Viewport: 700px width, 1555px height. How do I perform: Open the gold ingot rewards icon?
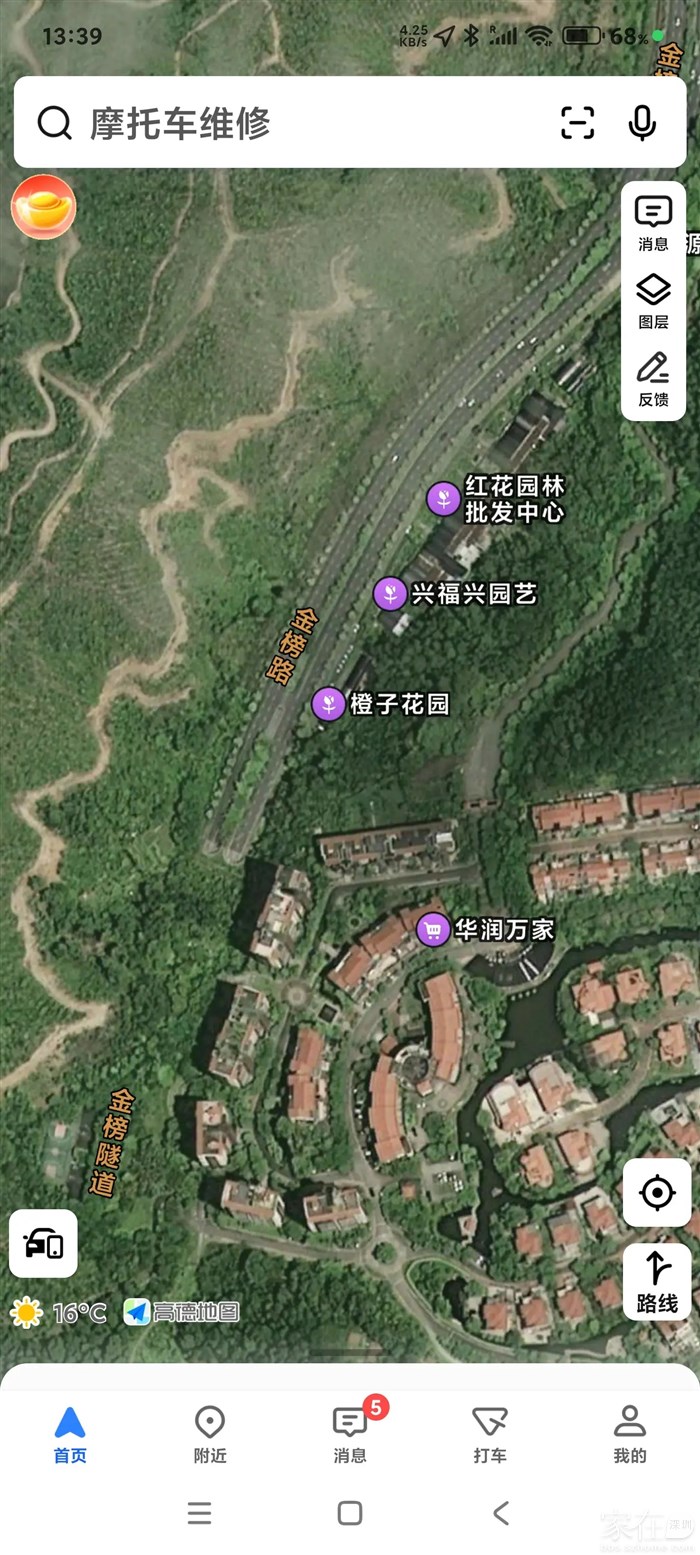tap(43, 207)
